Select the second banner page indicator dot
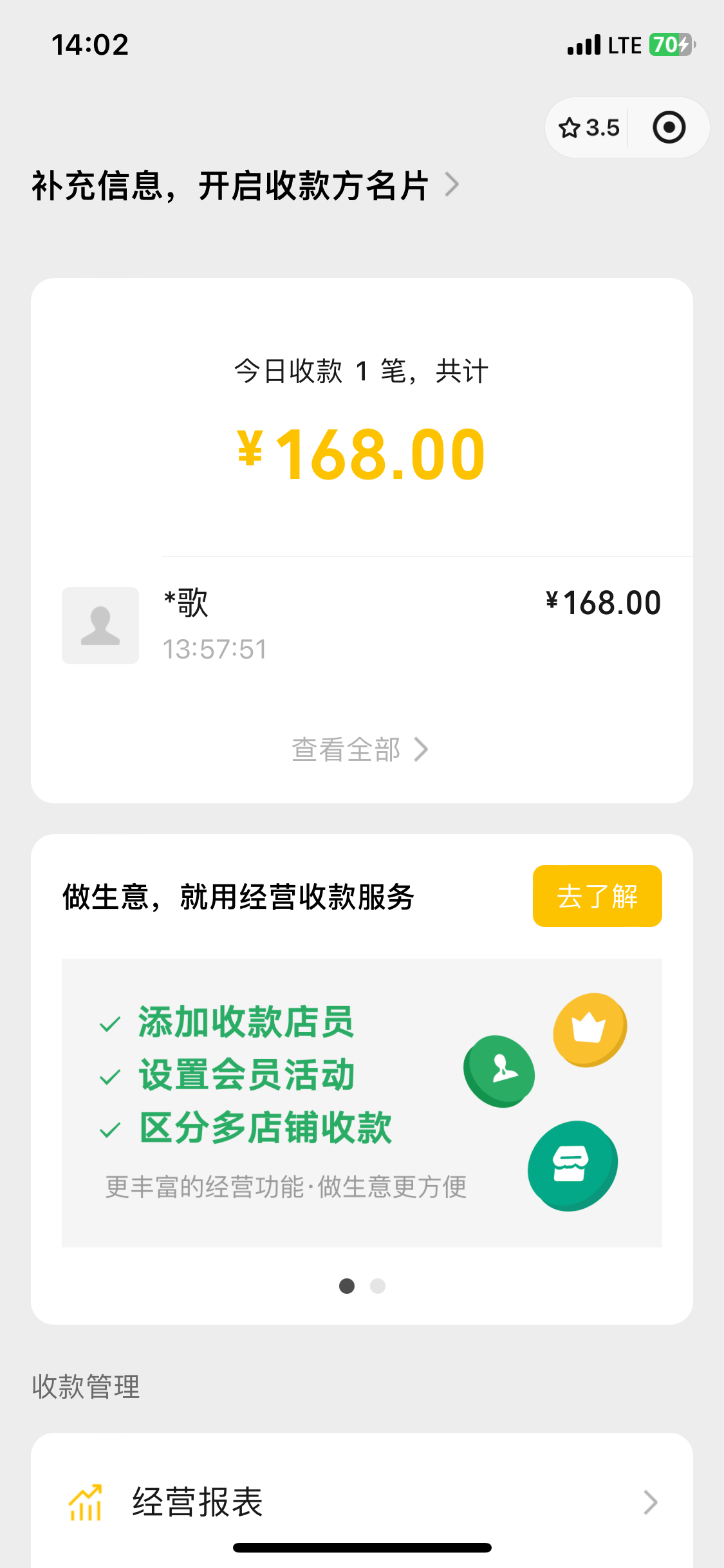This screenshot has width=724, height=1568. [x=378, y=1286]
